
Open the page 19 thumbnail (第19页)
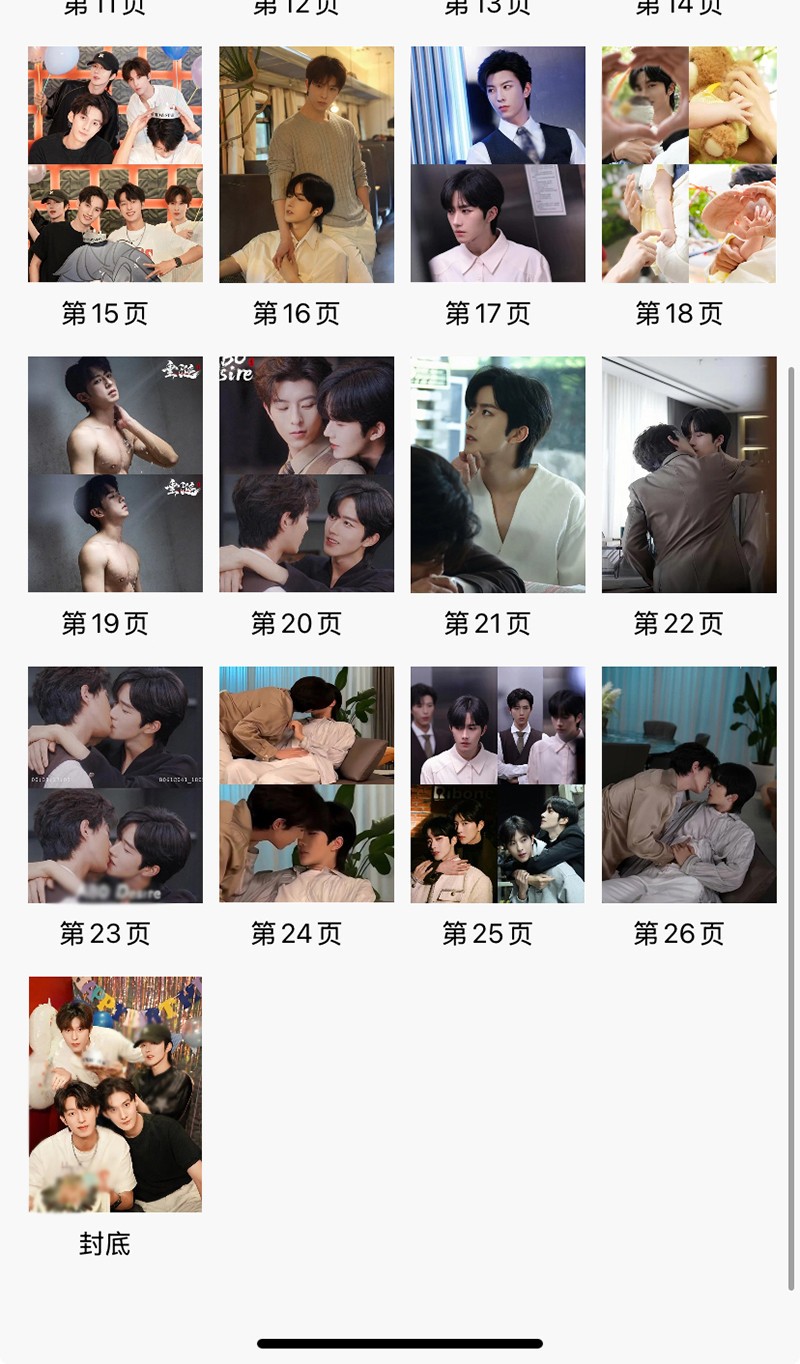(115, 474)
